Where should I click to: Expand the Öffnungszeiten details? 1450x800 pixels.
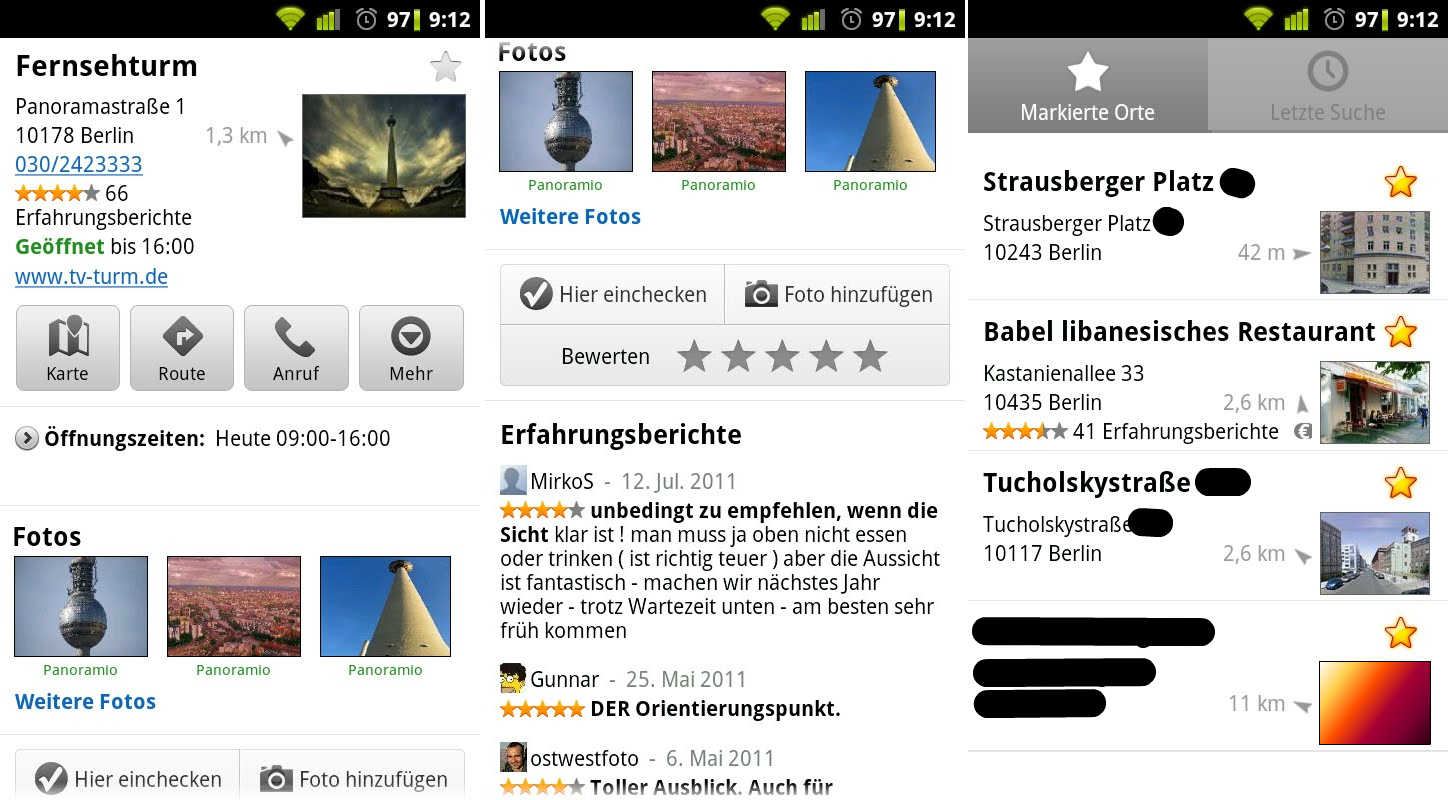(28, 438)
